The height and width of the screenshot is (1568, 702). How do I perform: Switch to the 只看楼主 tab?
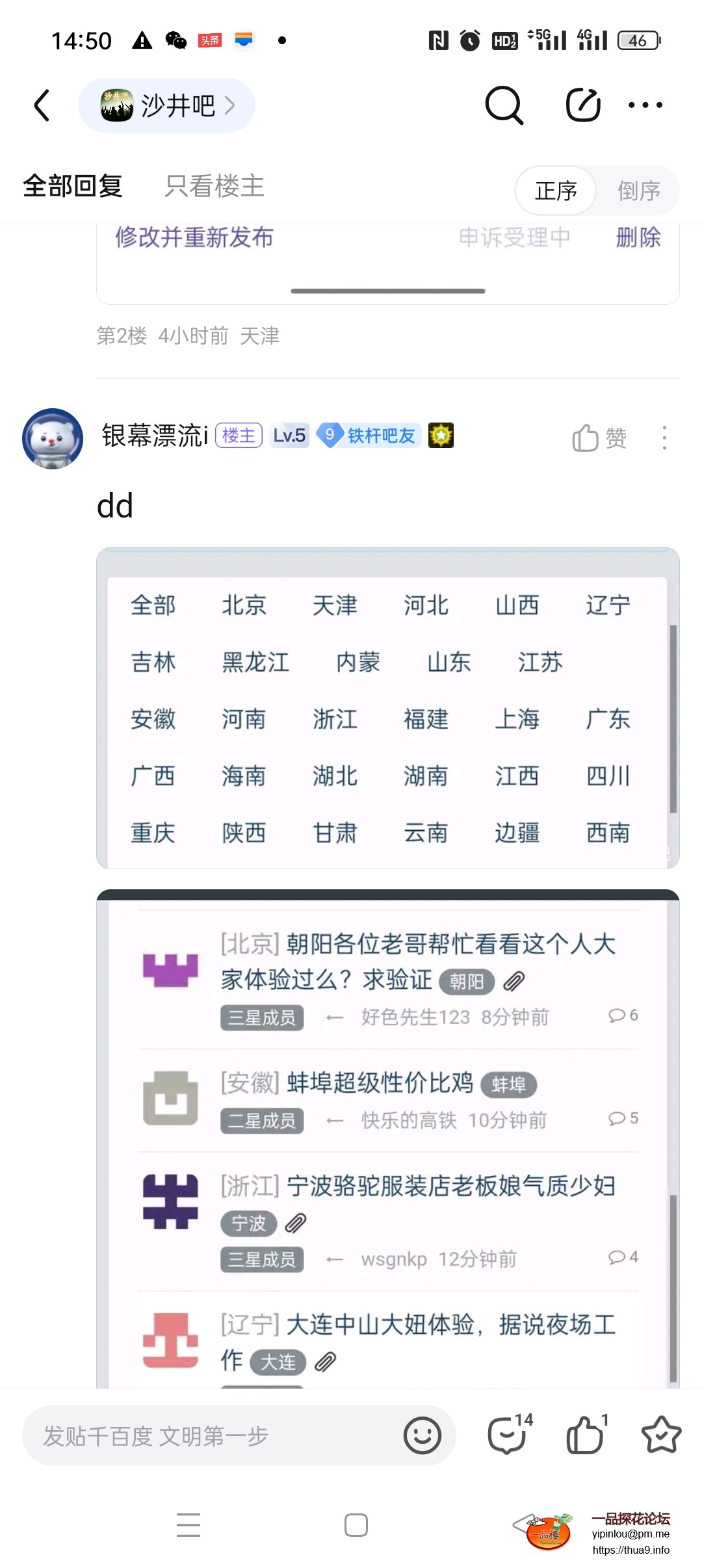[x=214, y=187]
